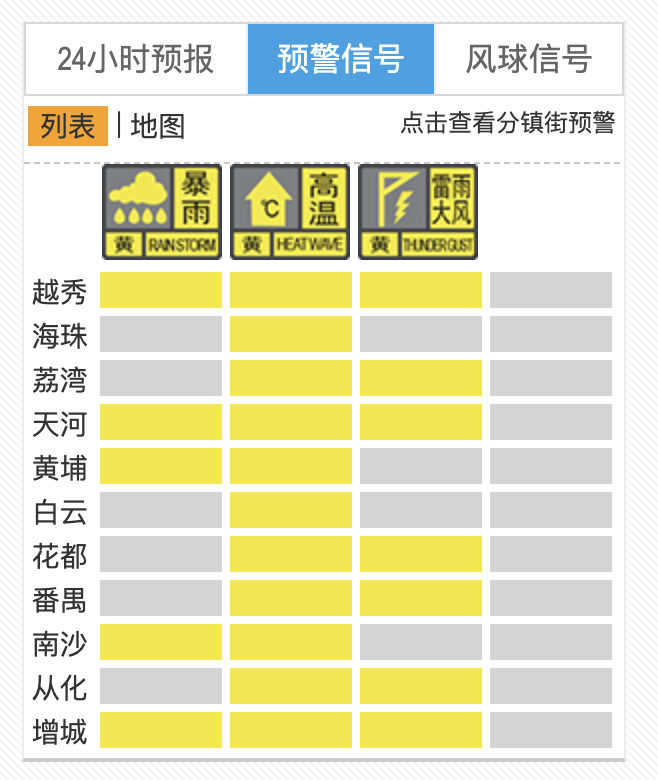Tap 点击查看分镇街预警 link

click(507, 124)
